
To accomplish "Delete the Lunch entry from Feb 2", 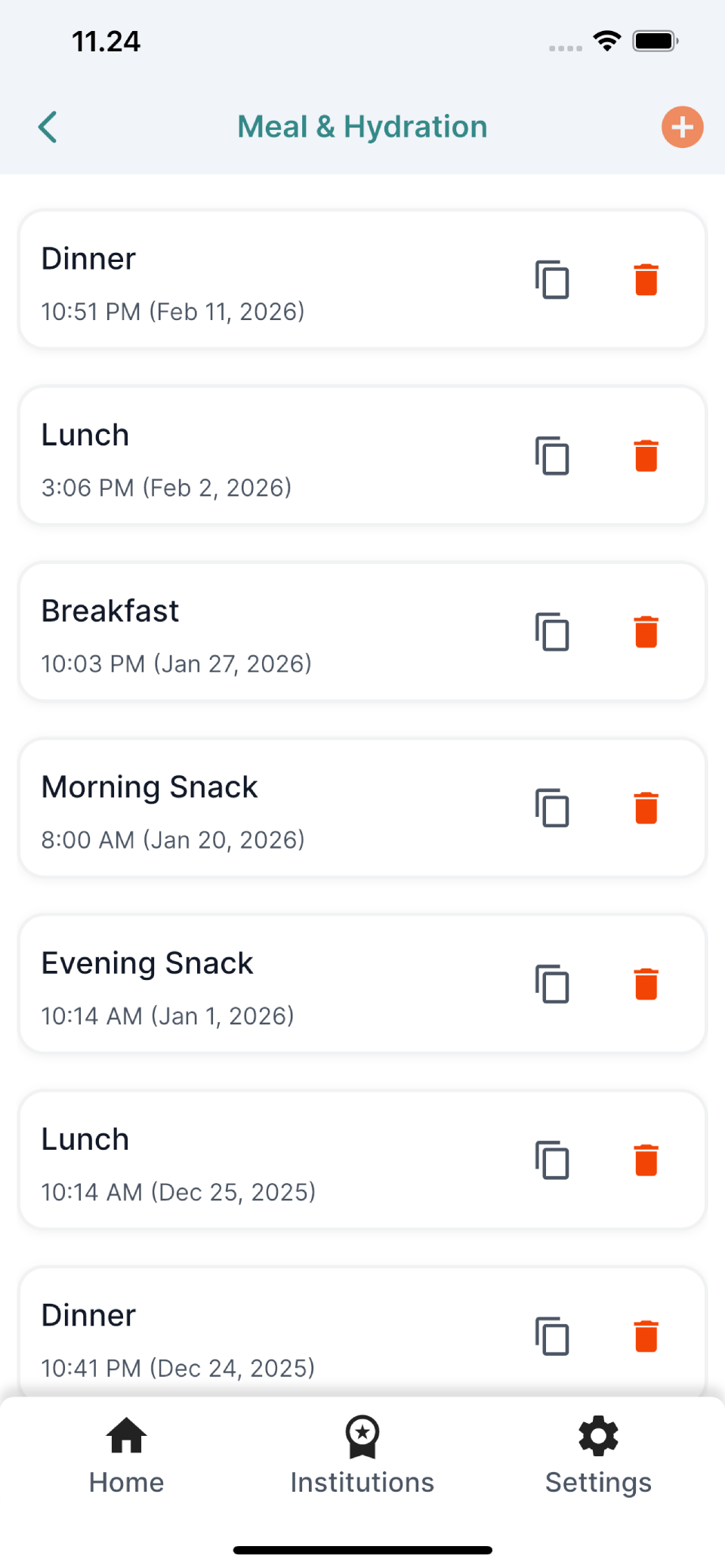I will (x=646, y=455).
